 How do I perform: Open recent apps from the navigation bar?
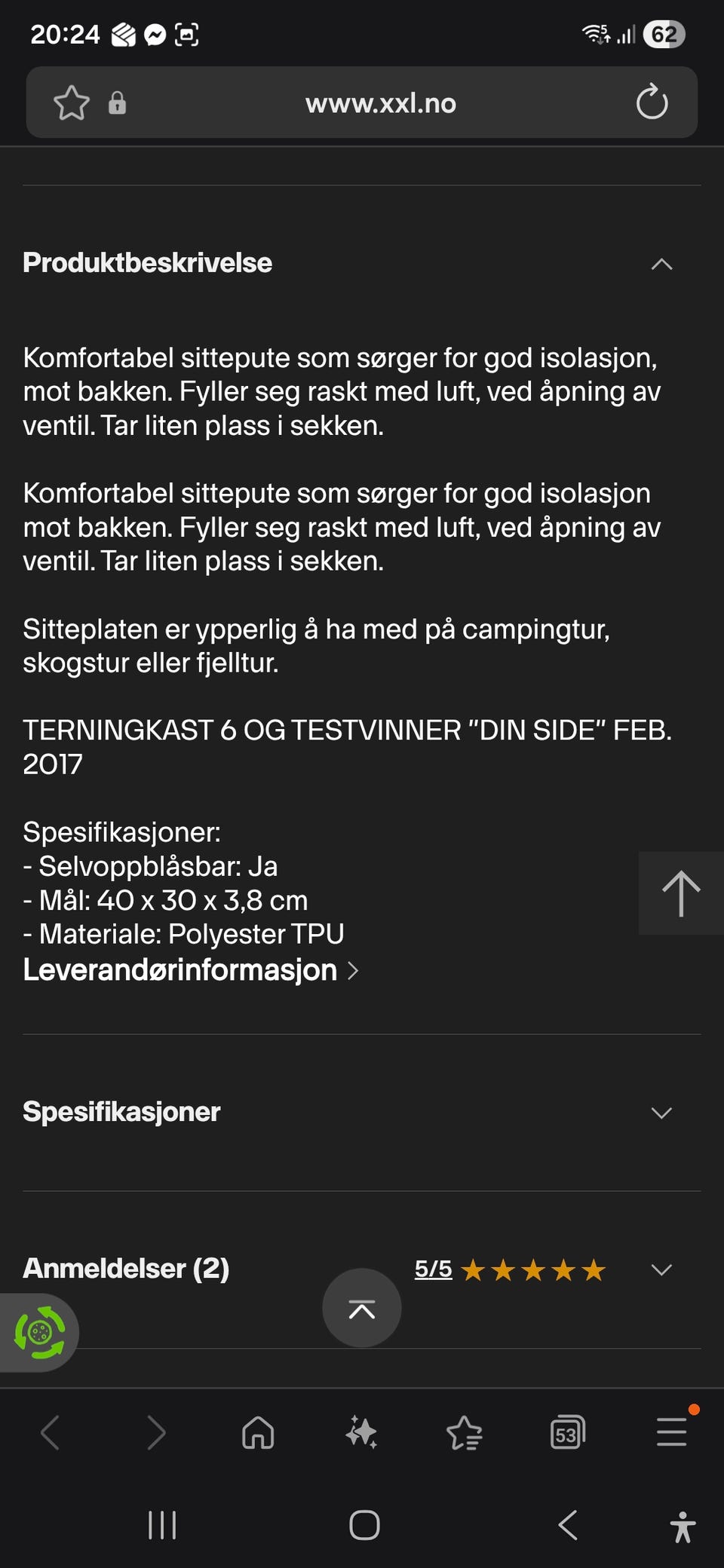(x=162, y=1526)
